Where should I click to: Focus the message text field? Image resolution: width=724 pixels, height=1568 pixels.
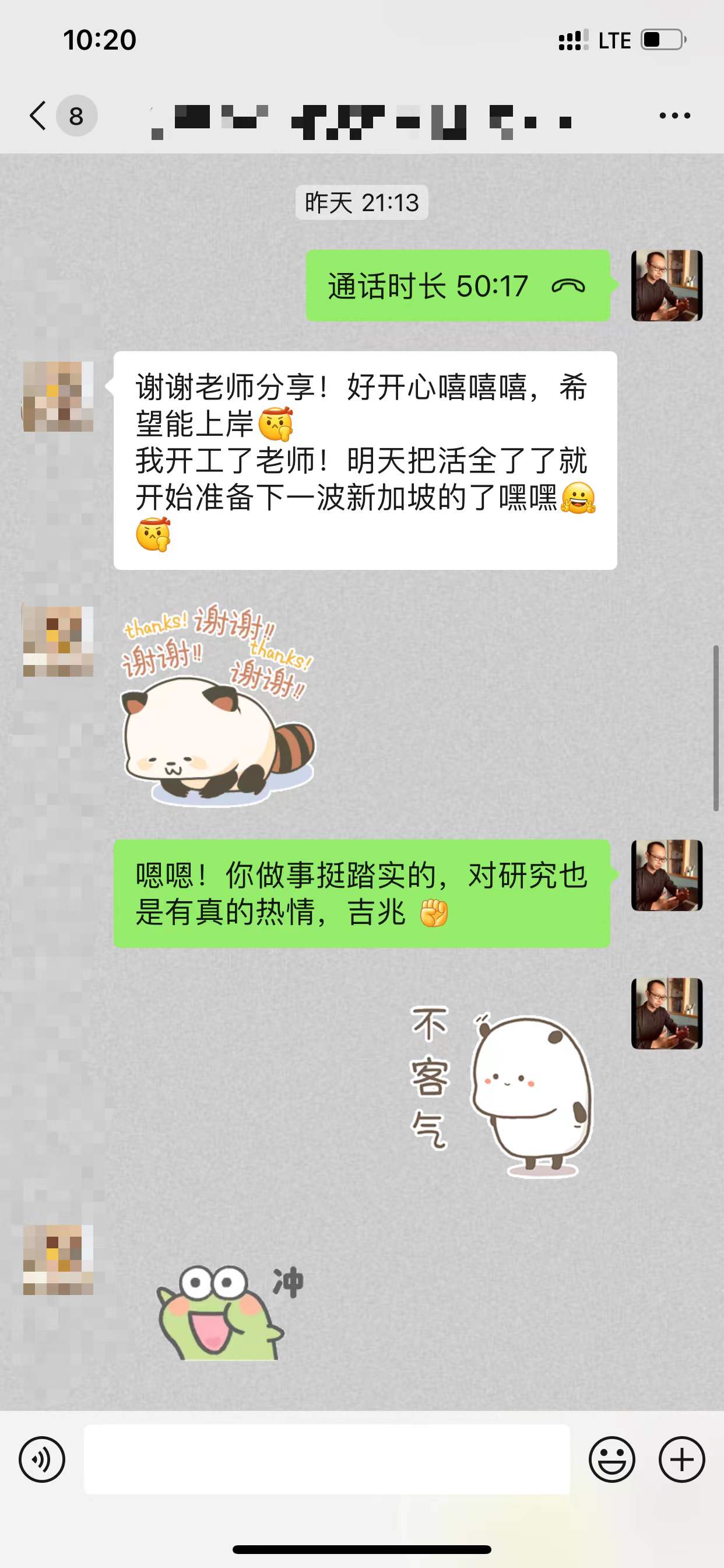tap(326, 1459)
